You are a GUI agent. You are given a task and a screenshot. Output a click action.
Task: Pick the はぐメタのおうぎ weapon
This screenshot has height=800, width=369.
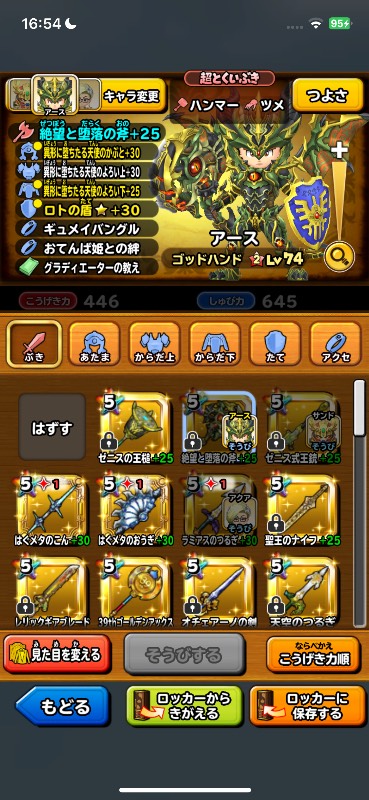pyautogui.click(x=135, y=511)
